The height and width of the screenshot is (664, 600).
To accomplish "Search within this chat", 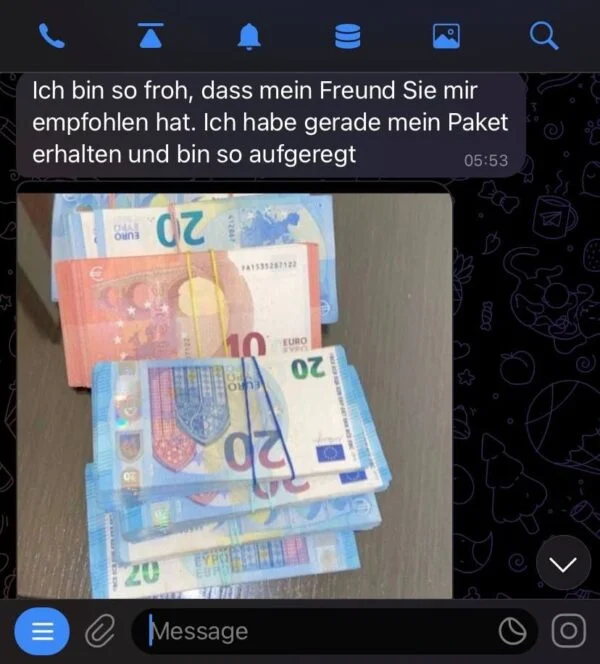I will [x=543, y=36].
